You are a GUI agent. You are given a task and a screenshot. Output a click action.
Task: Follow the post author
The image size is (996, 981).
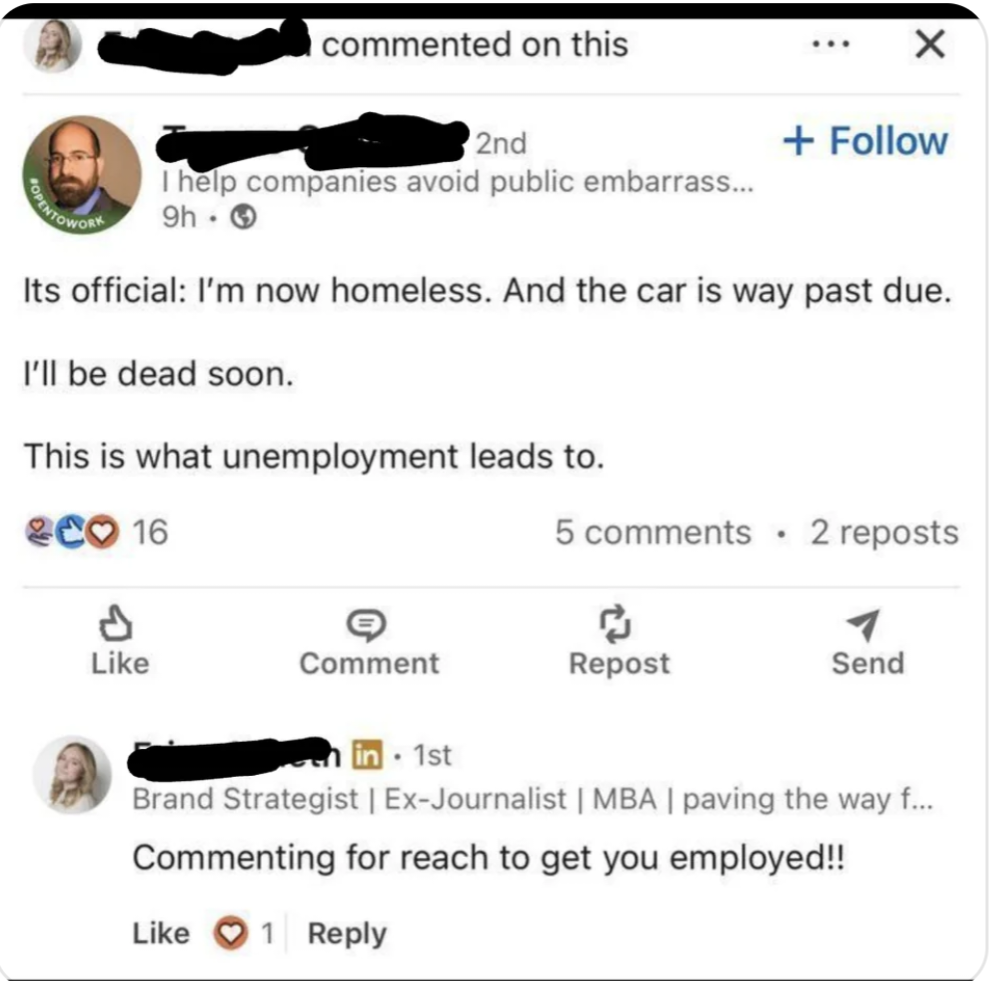(866, 141)
